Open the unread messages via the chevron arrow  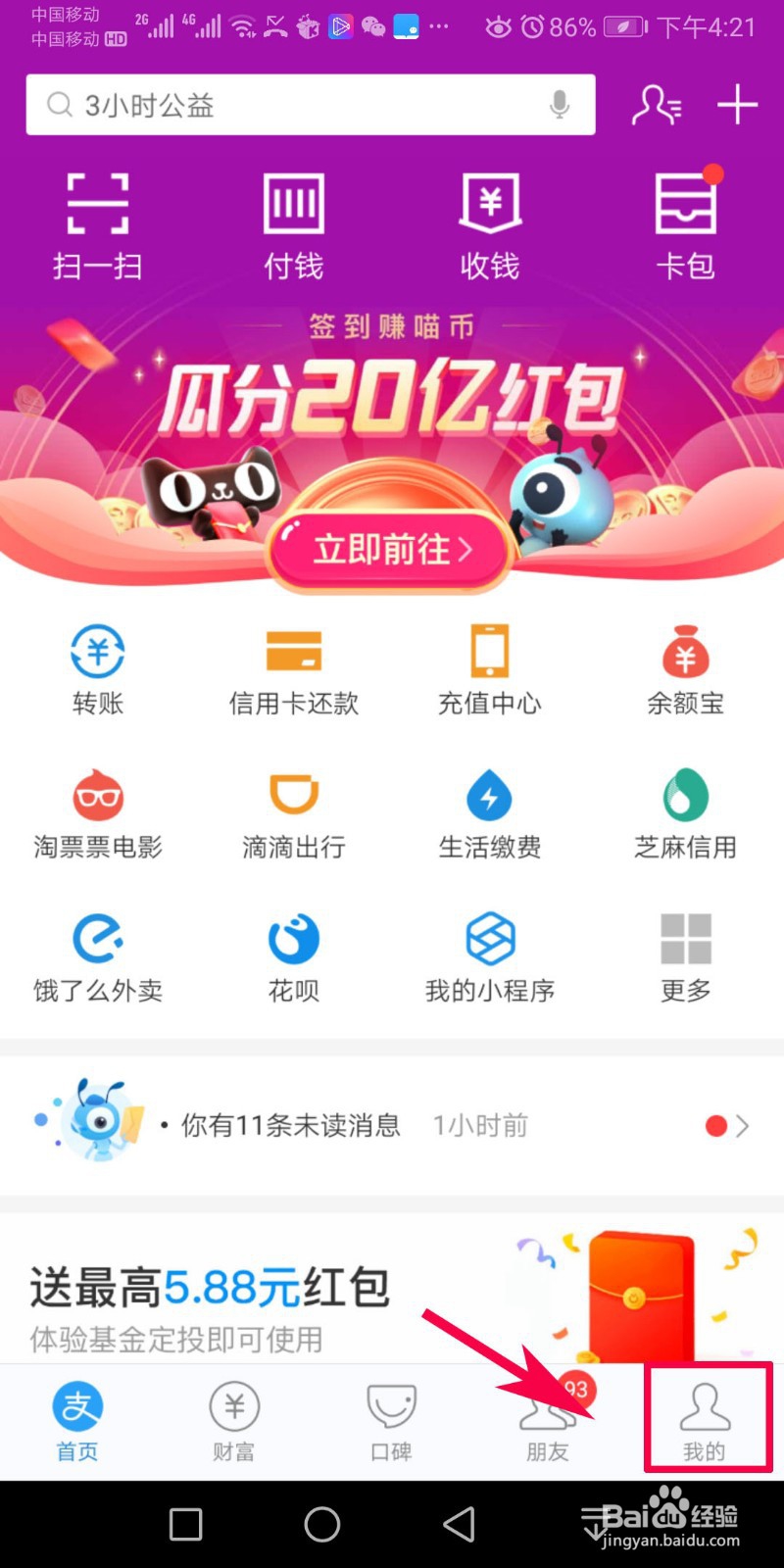point(747,1126)
